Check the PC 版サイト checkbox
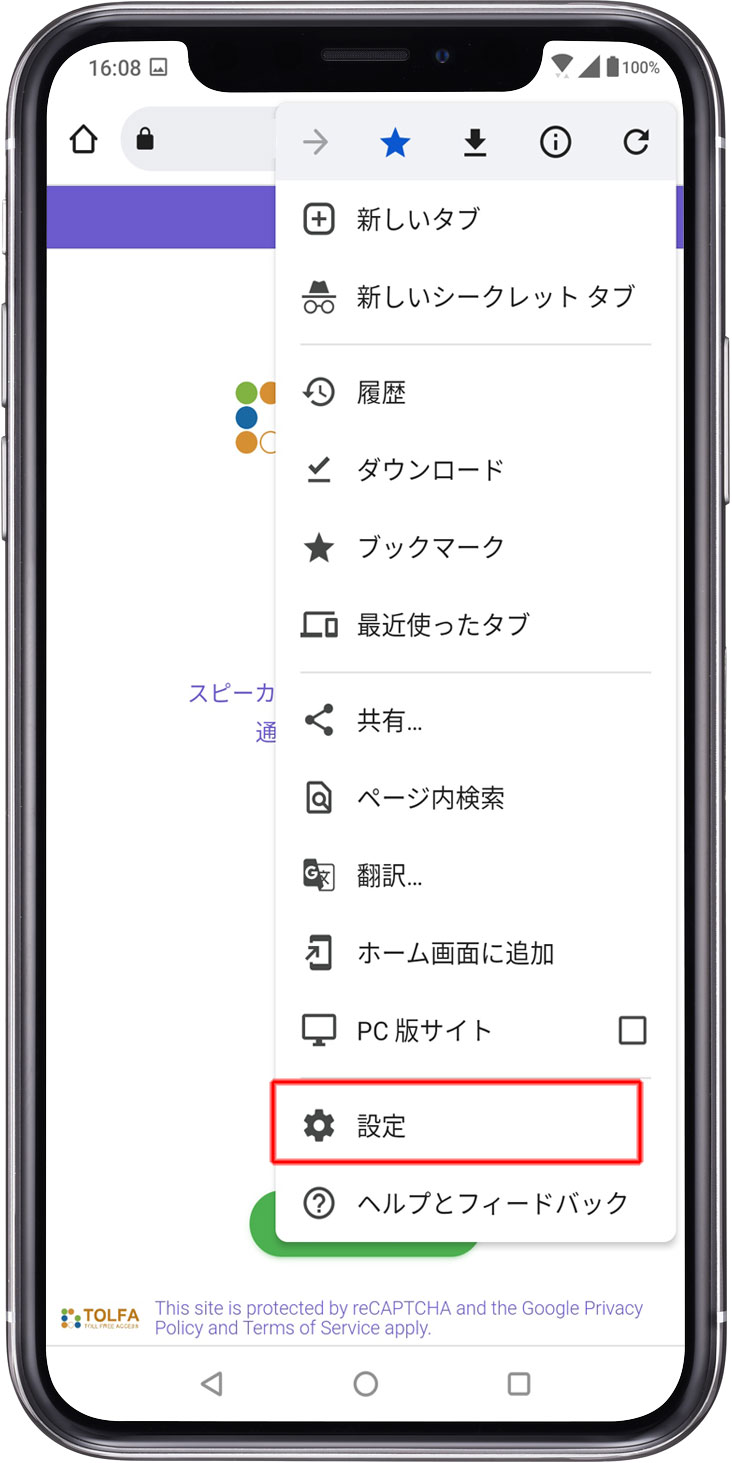The height and width of the screenshot is (1463, 732). [x=632, y=1030]
